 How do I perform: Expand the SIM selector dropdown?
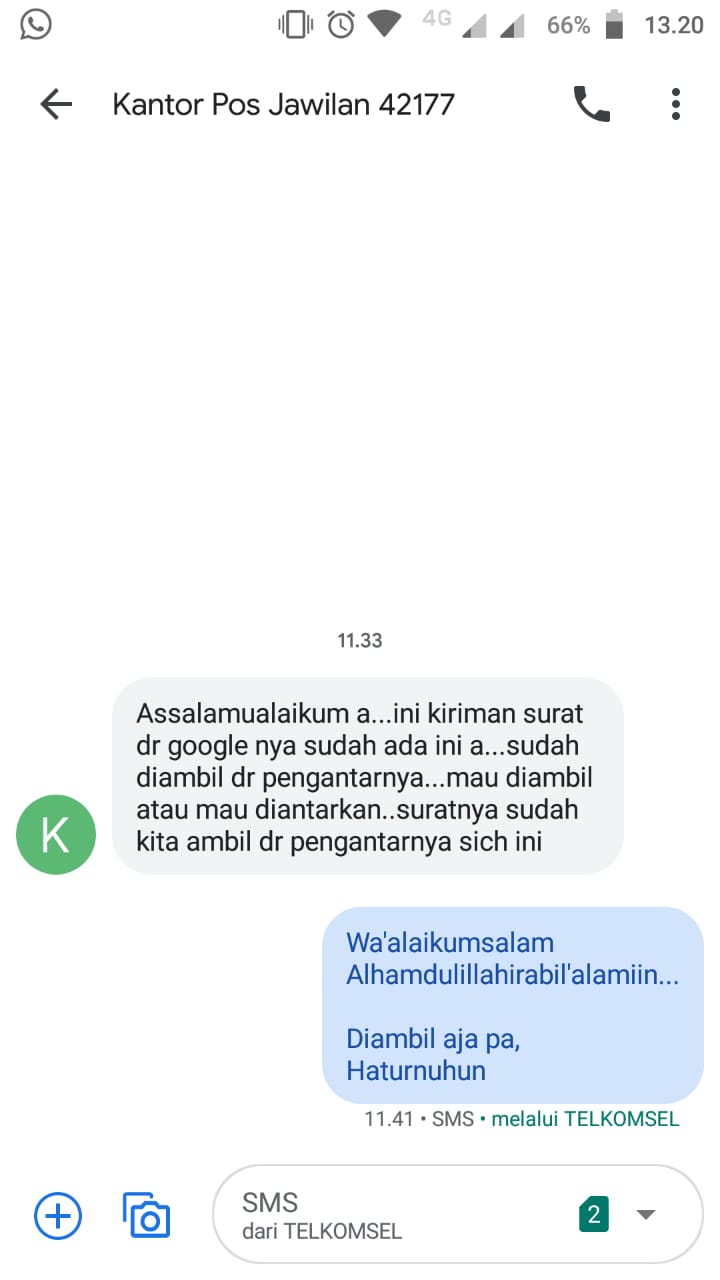[x=645, y=1215]
